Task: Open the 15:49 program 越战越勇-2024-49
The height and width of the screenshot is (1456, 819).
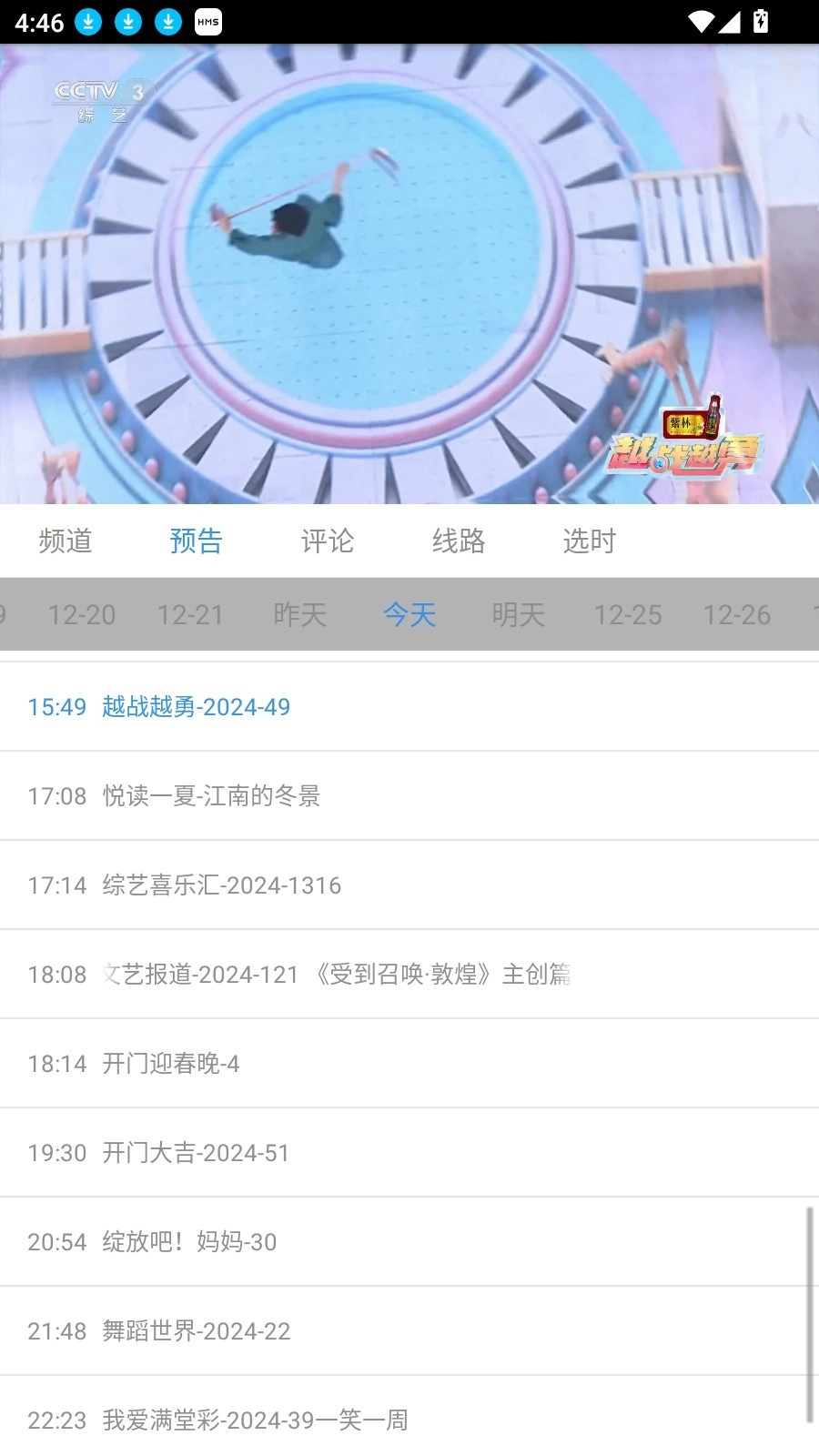Action: tap(196, 707)
